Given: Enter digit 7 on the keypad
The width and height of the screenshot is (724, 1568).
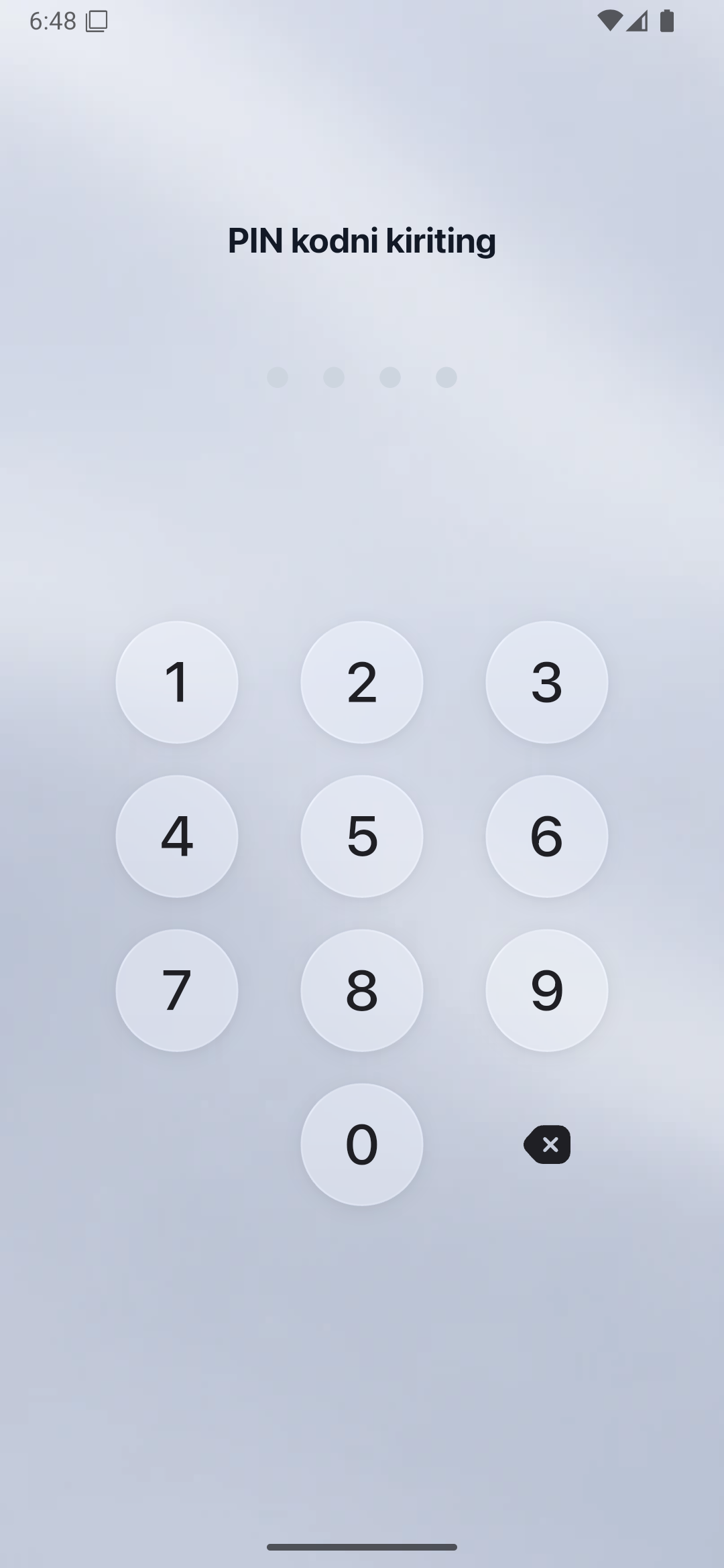Looking at the screenshot, I should tap(177, 990).
